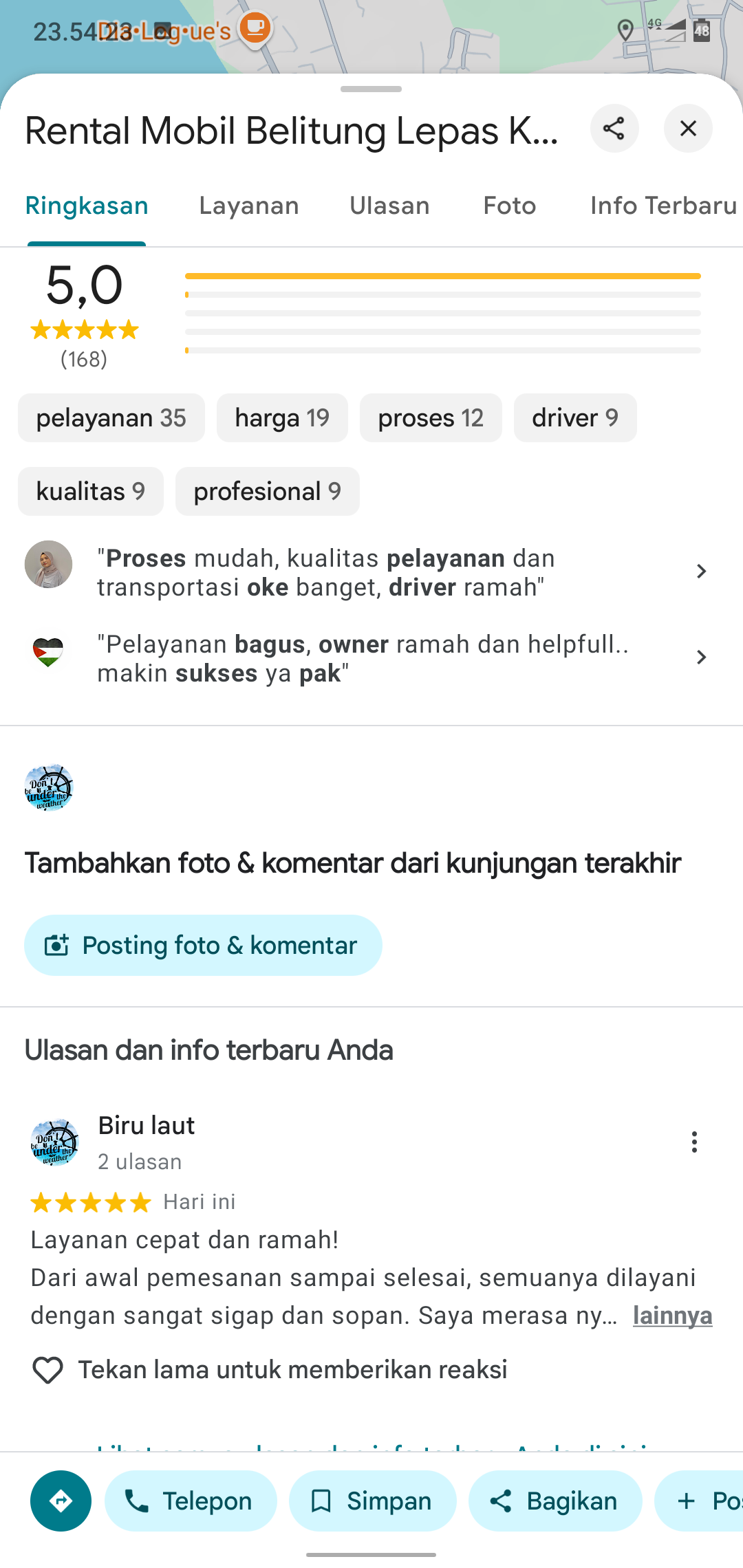743x1568 pixels.
Task: Tap the heart reaction under Biru laut review
Action: [48, 1370]
